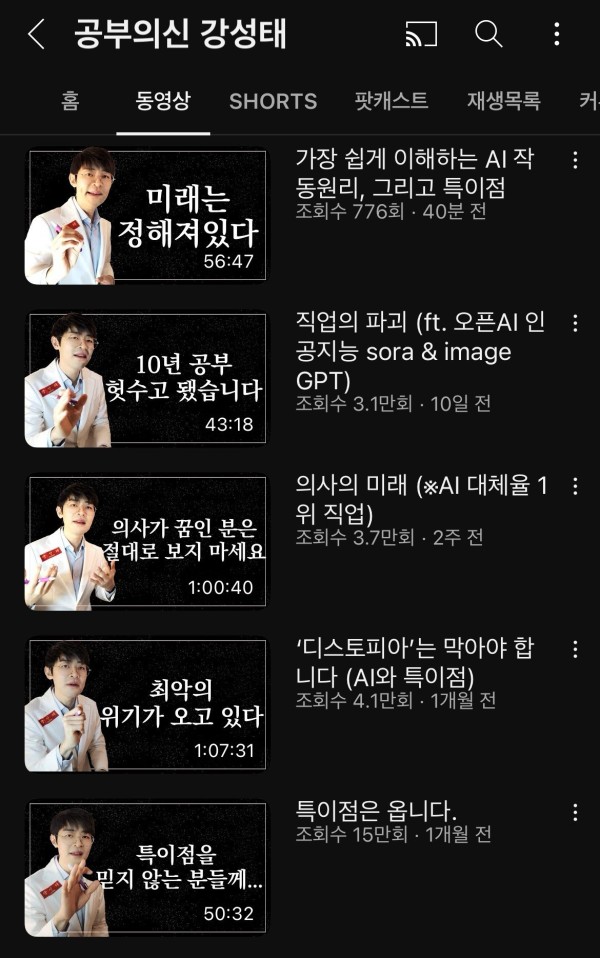The width and height of the screenshot is (600, 958).
Task: Open options for 직업의 파괴 video
Action: click(575, 323)
